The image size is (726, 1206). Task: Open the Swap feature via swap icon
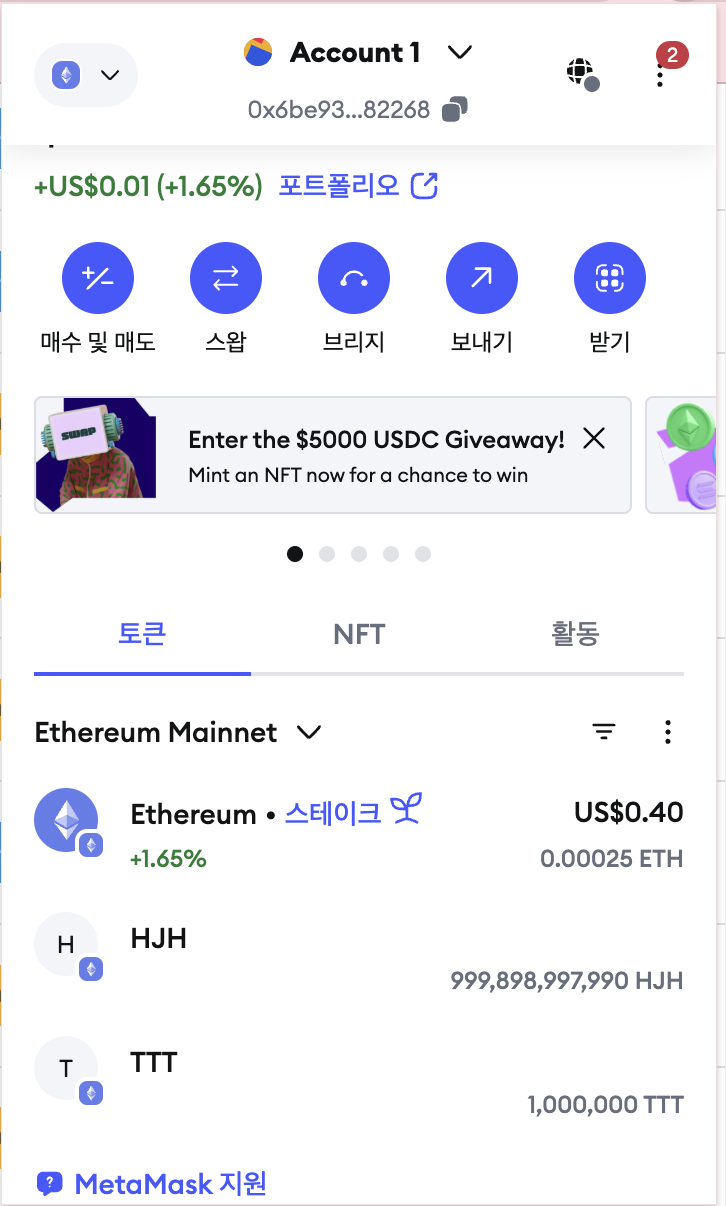coord(226,277)
